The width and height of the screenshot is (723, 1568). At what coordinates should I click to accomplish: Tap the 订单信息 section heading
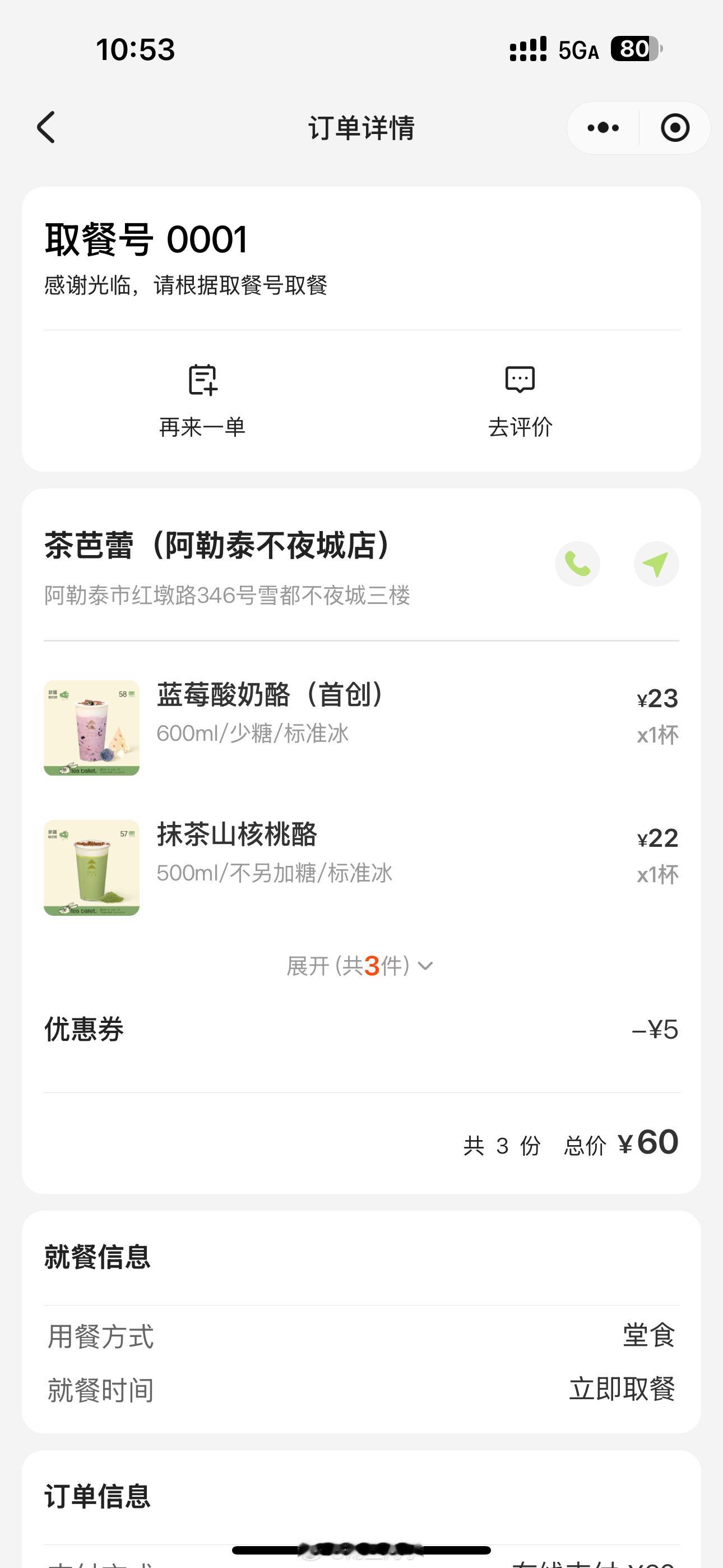click(x=96, y=1497)
